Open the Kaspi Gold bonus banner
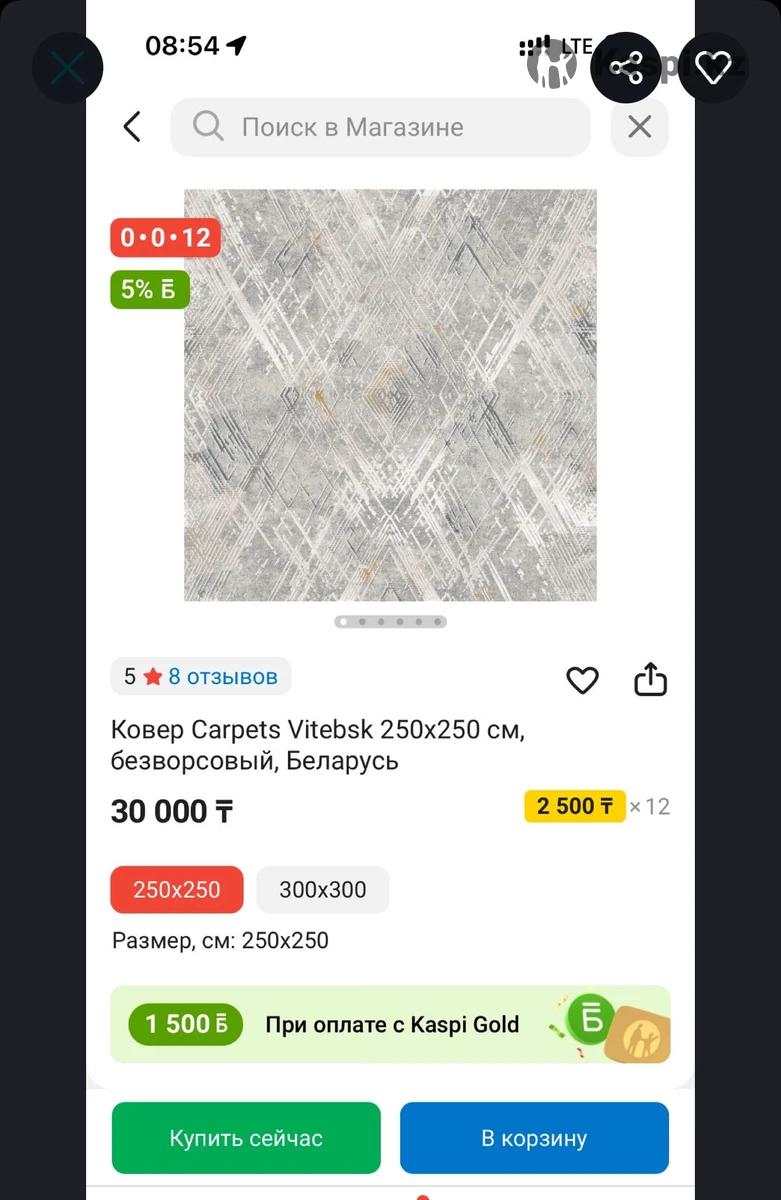 click(x=390, y=1024)
